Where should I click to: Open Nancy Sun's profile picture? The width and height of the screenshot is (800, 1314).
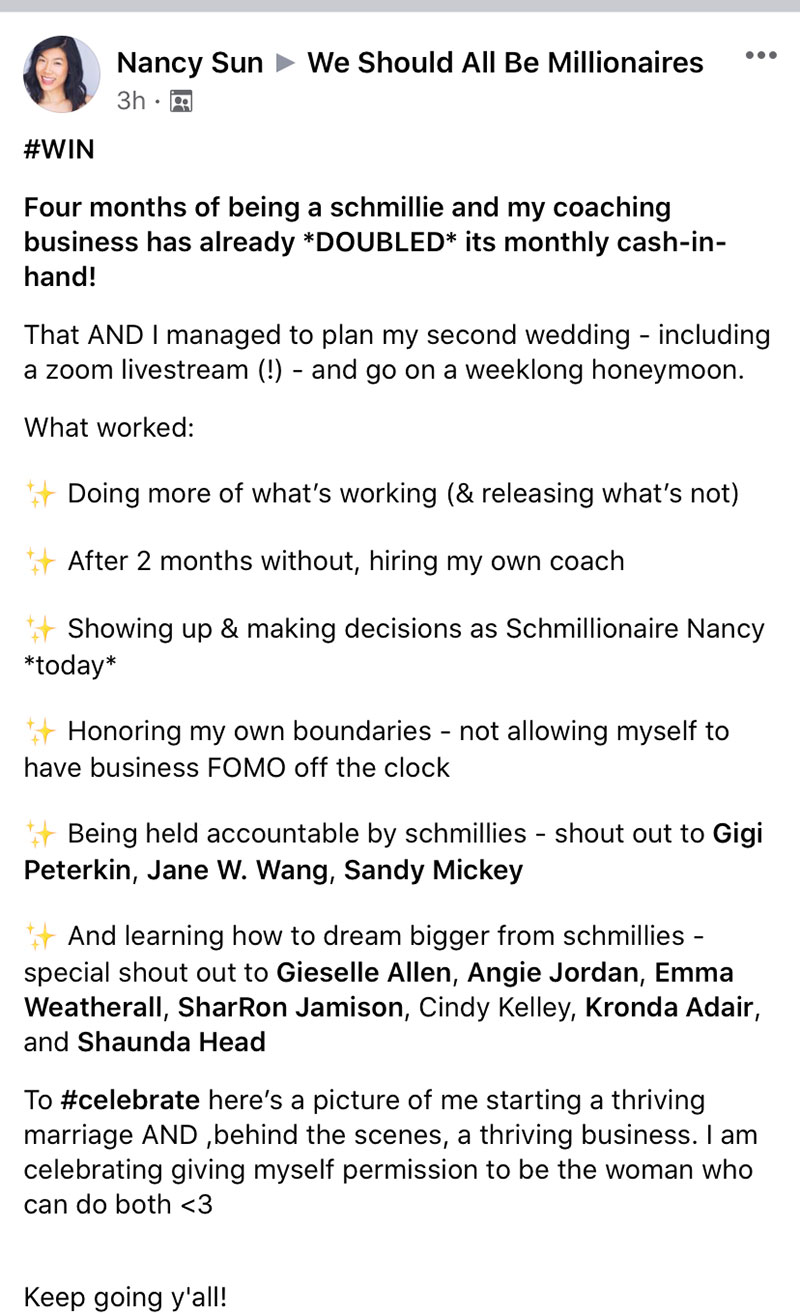point(62,74)
